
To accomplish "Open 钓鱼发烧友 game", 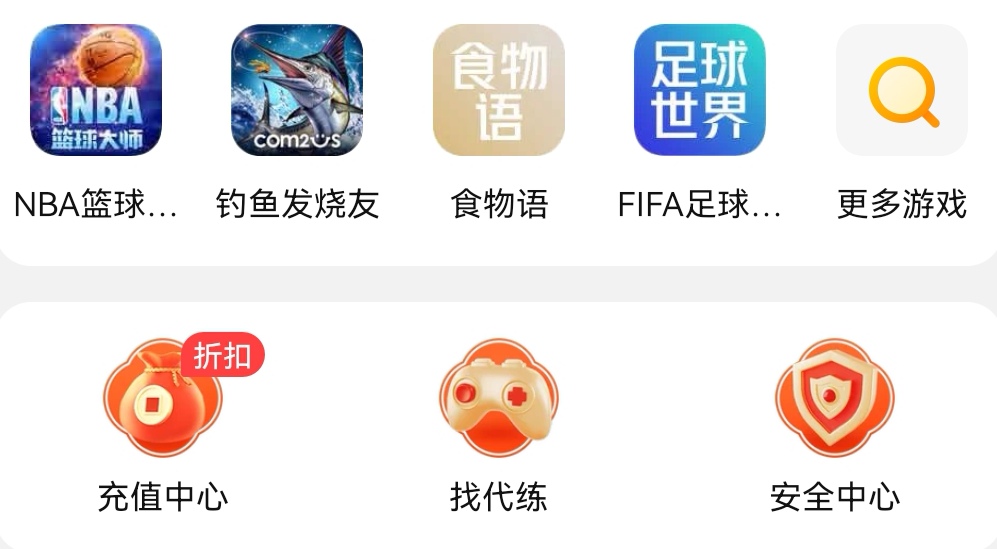I will coord(297,91).
